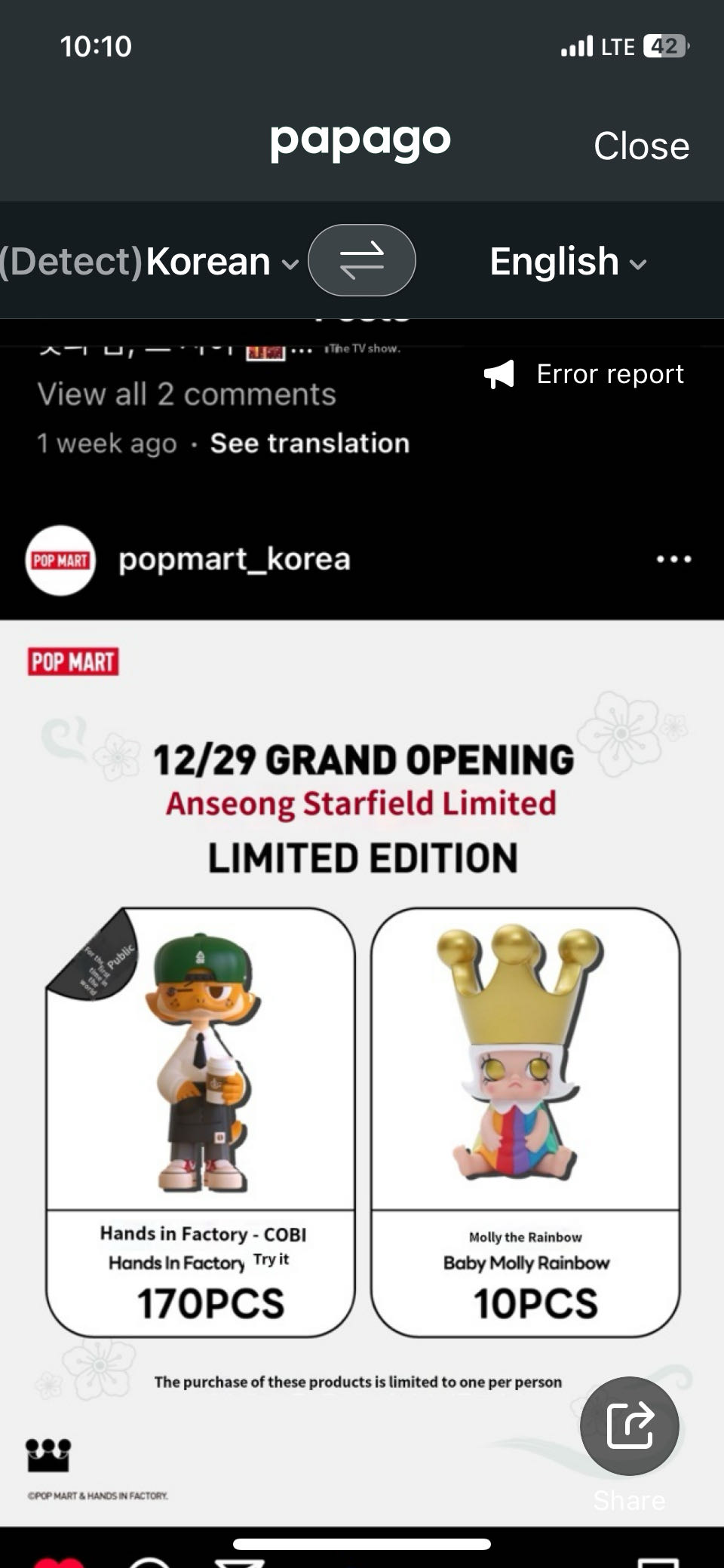Image resolution: width=724 pixels, height=1568 pixels.
Task: Report a translation error
Action: [x=585, y=374]
